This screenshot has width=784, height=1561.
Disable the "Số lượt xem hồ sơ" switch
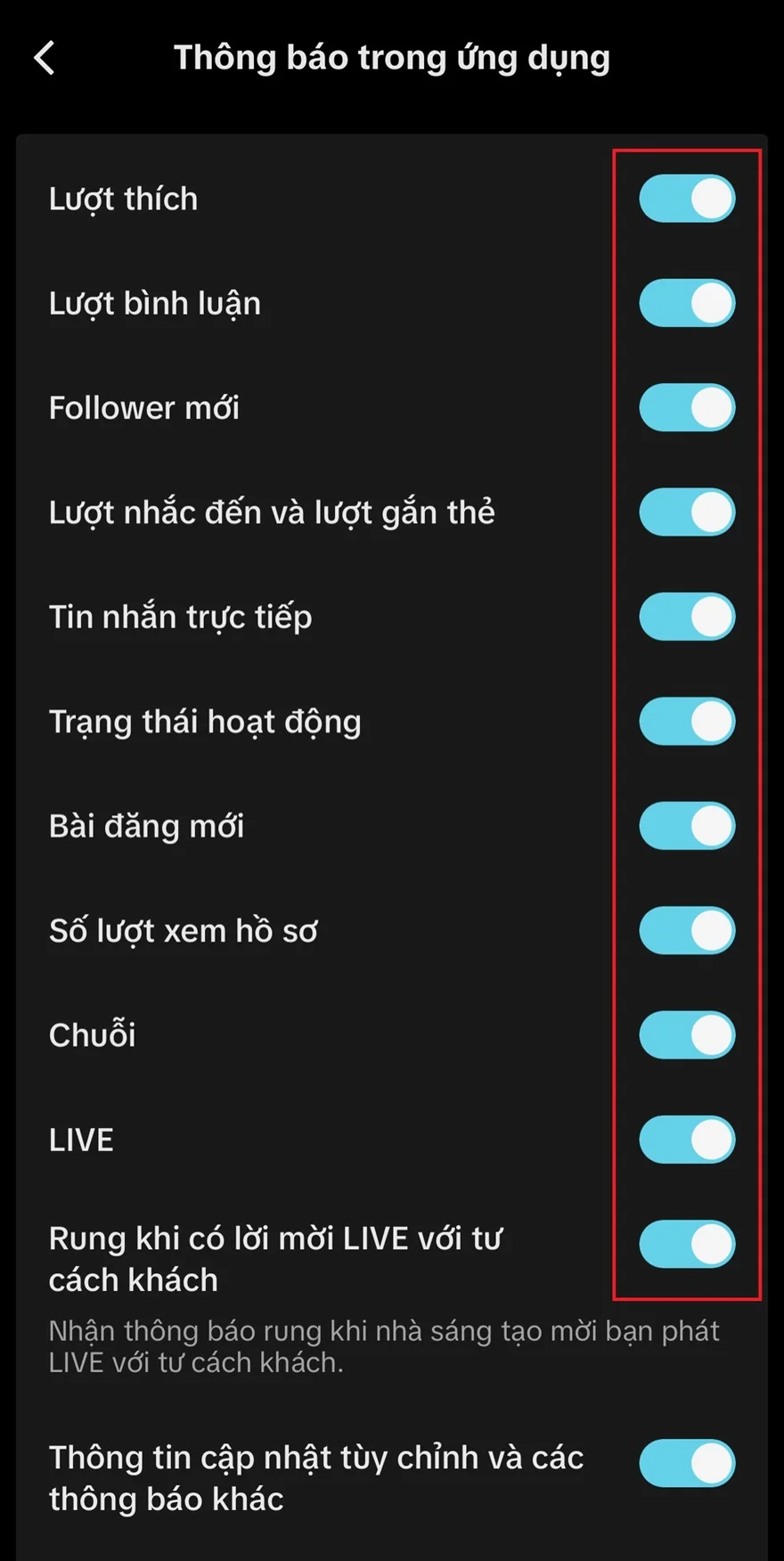pos(686,929)
